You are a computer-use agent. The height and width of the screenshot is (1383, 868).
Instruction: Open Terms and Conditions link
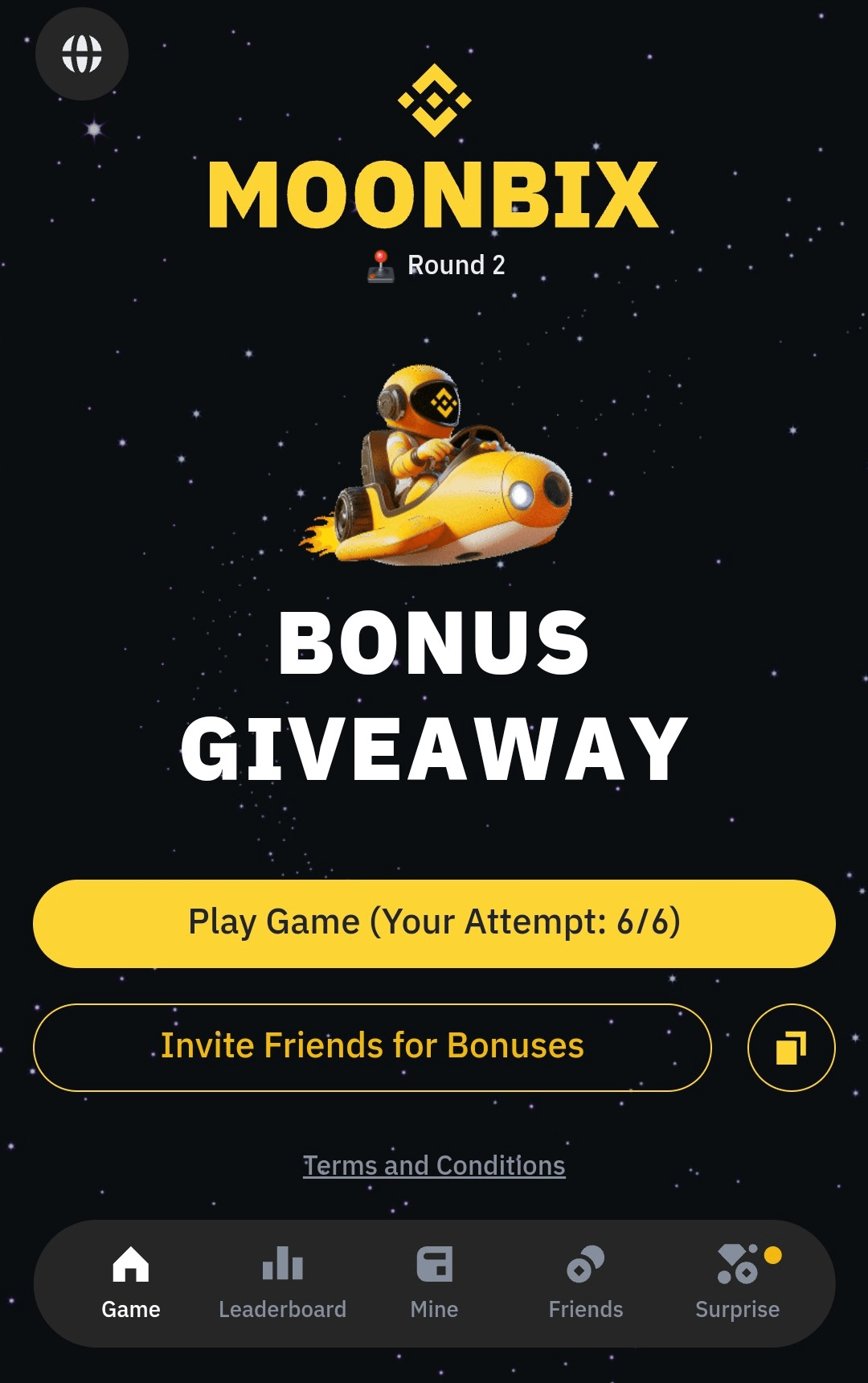click(434, 1165)
